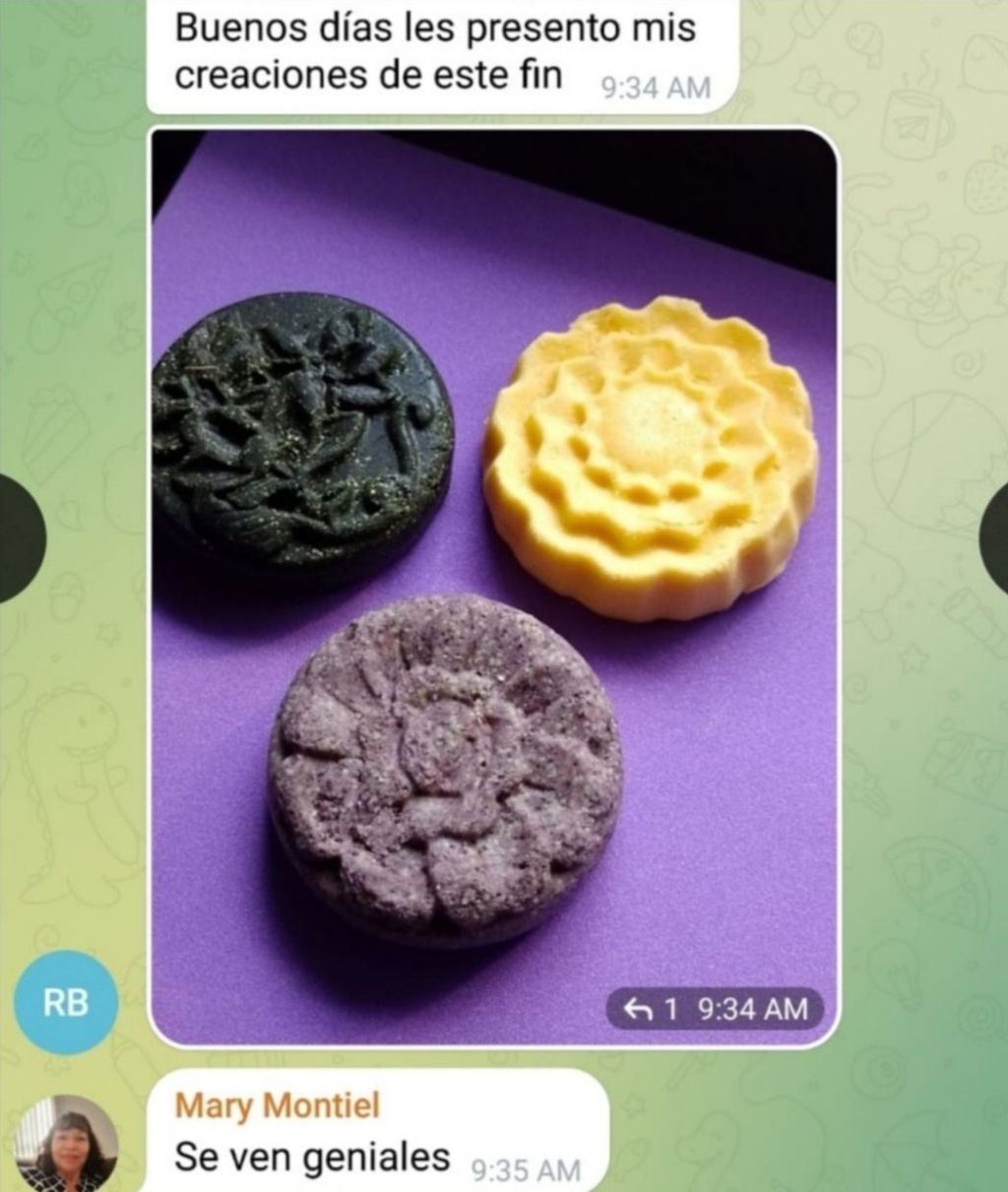Image resolution: width=1008 pixels, height=1192 pixels.
Task: View Mary Montiel's profile picture
Action: (x=66, y=1144)
